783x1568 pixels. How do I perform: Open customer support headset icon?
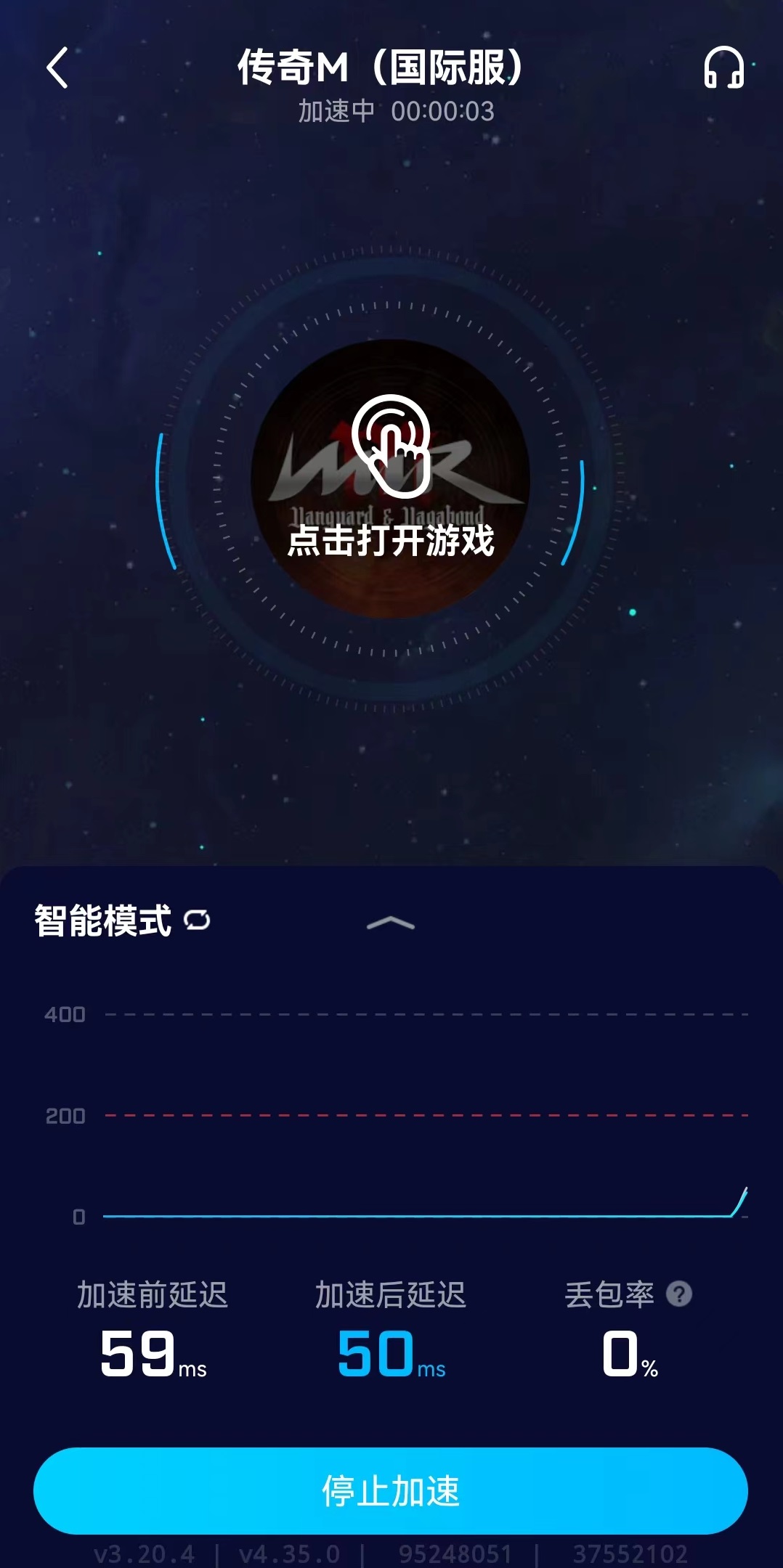723,68
